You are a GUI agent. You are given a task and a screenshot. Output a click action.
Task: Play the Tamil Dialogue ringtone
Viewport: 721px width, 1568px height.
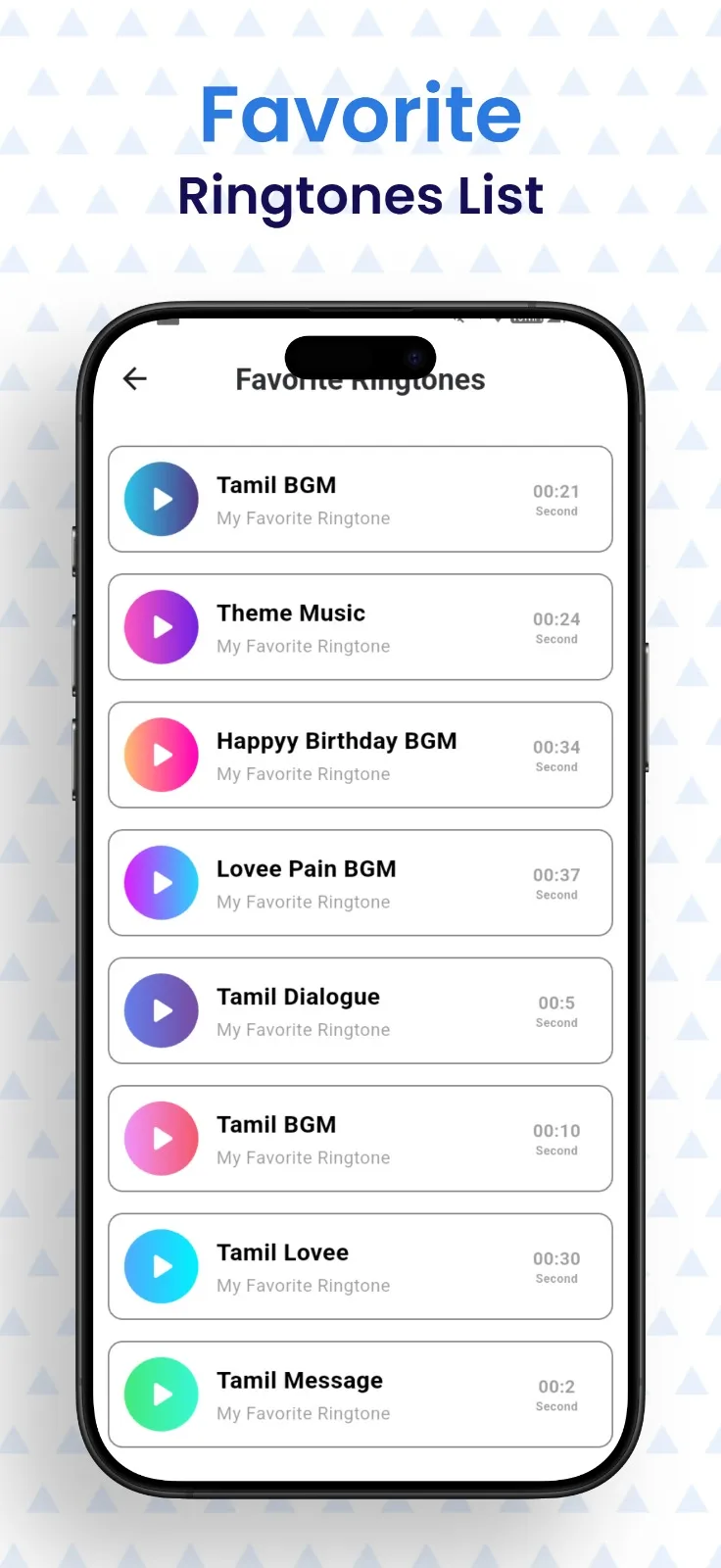tap(160, 1010)
